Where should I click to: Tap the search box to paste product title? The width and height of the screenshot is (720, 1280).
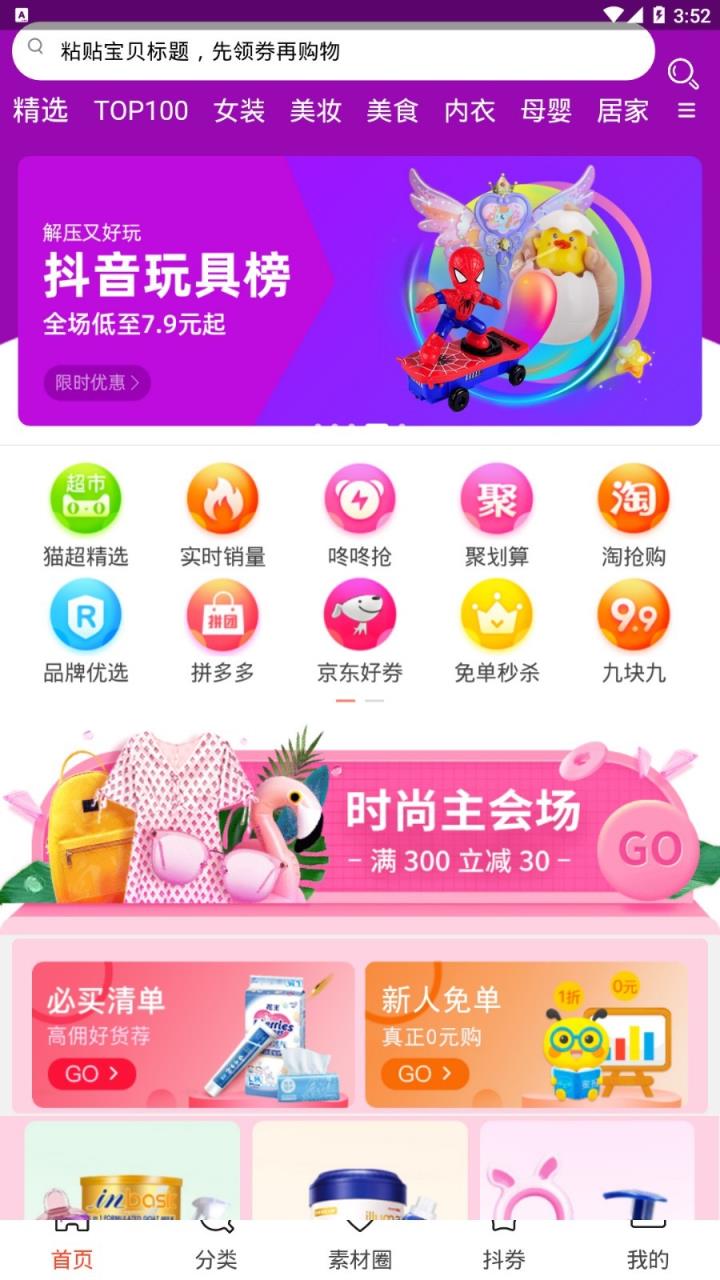330,52
